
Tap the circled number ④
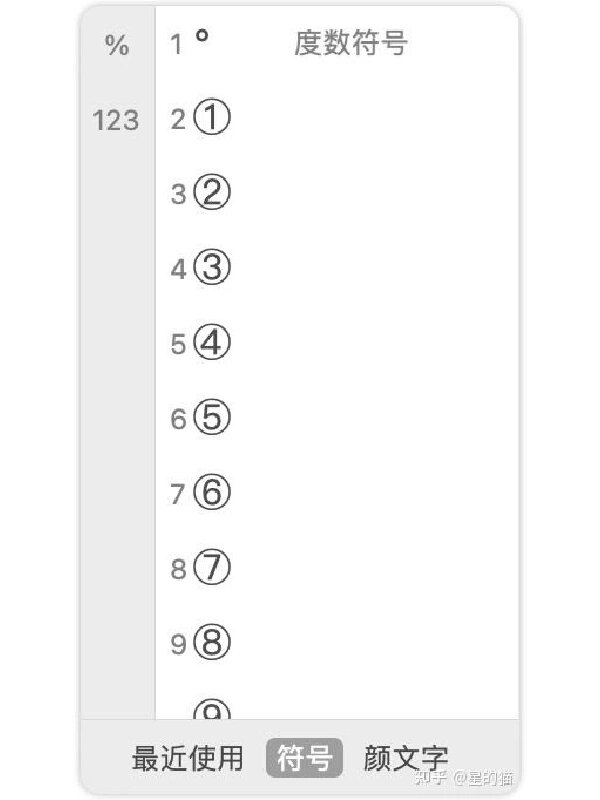pyautogui.click(x=211, y=343)
